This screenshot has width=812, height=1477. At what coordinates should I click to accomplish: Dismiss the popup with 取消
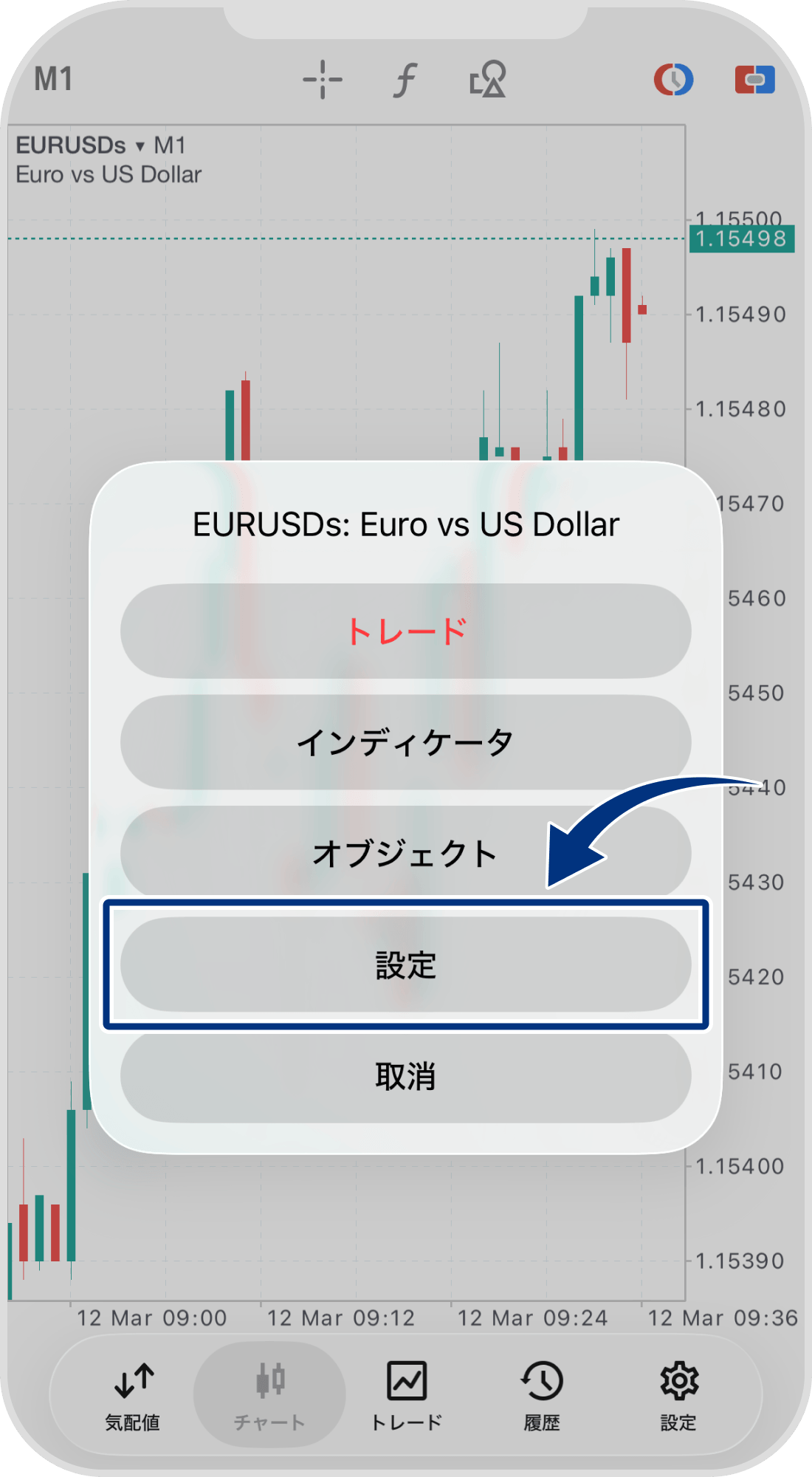405,1076
